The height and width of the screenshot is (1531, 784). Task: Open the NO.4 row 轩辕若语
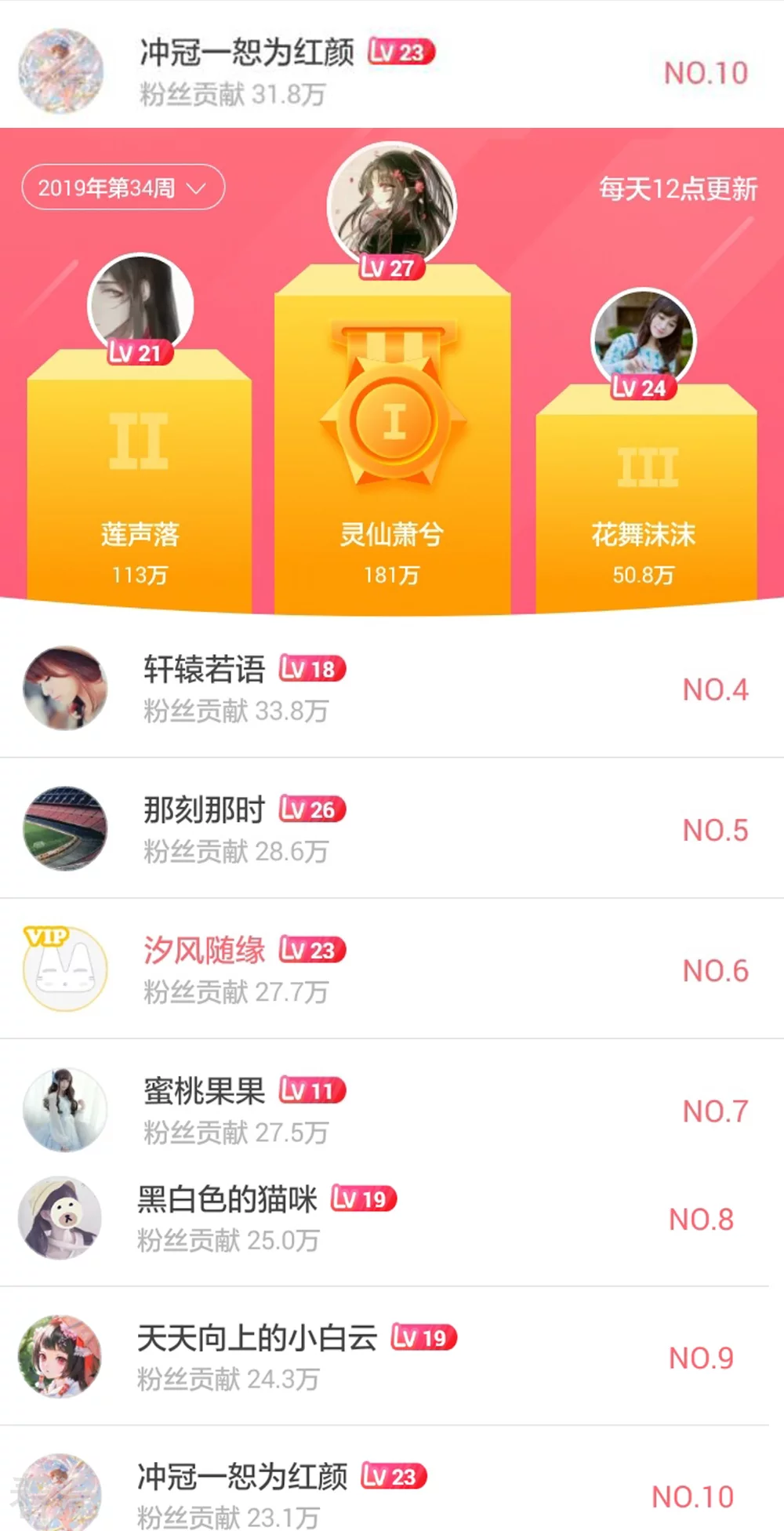pos(392,689)
